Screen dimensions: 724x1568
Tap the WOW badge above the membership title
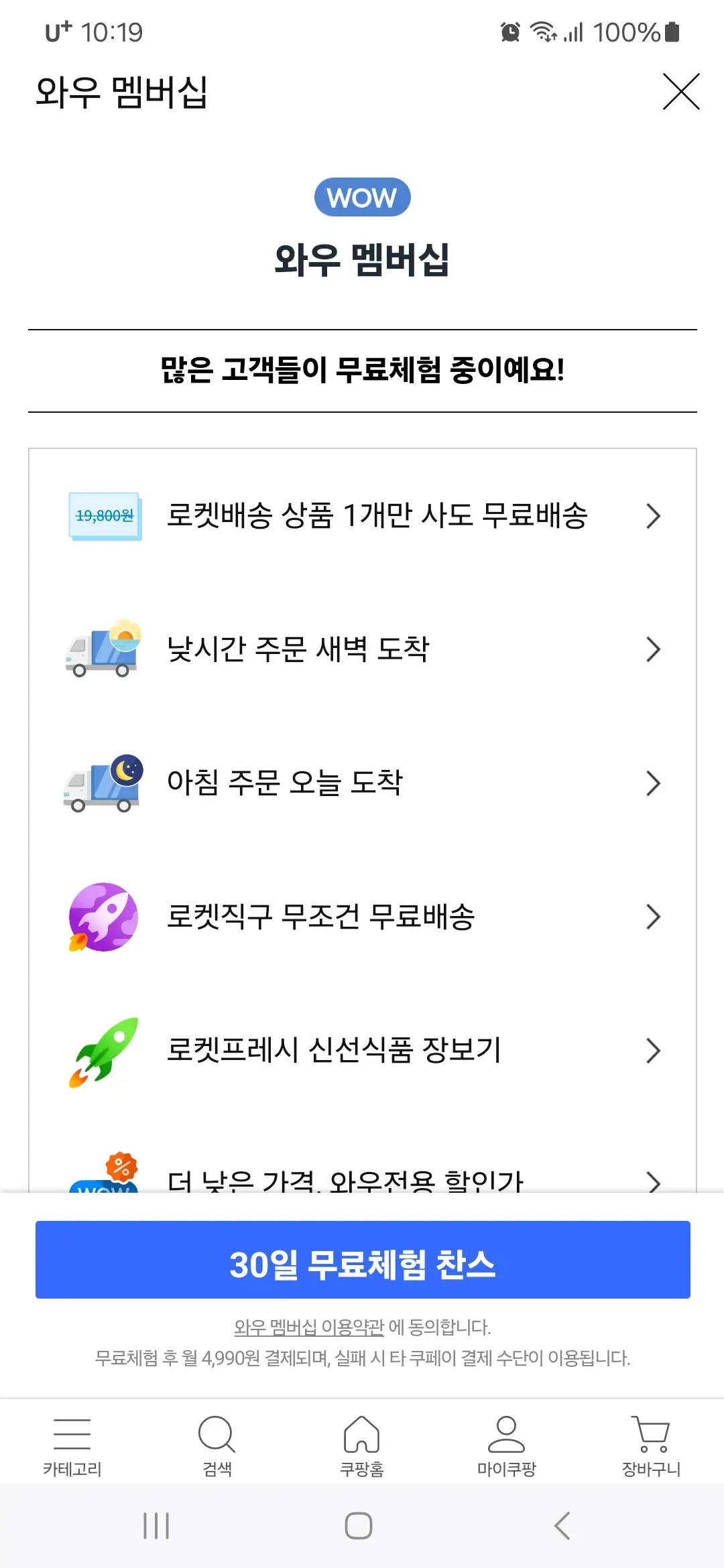click(362, 197)
